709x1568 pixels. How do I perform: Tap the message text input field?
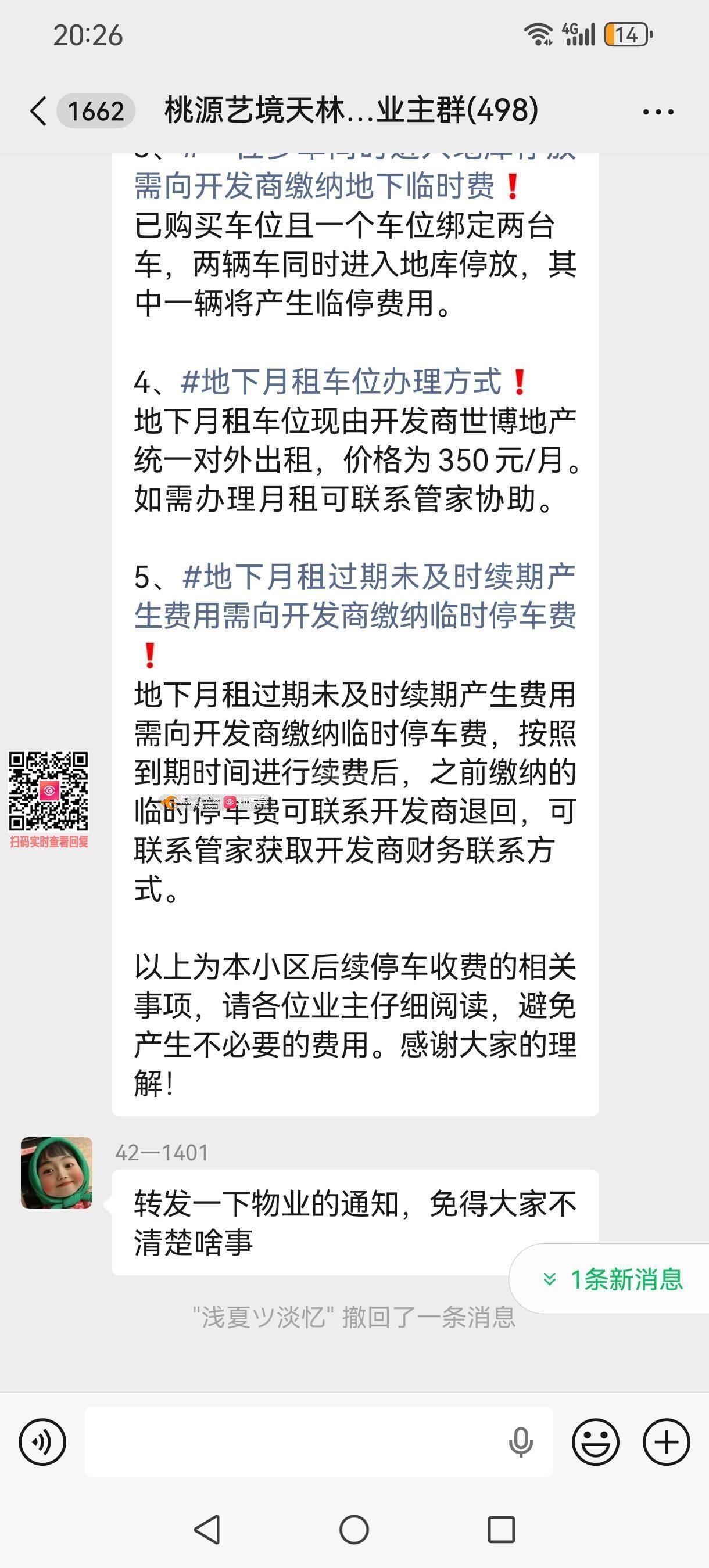point(292,1441)
